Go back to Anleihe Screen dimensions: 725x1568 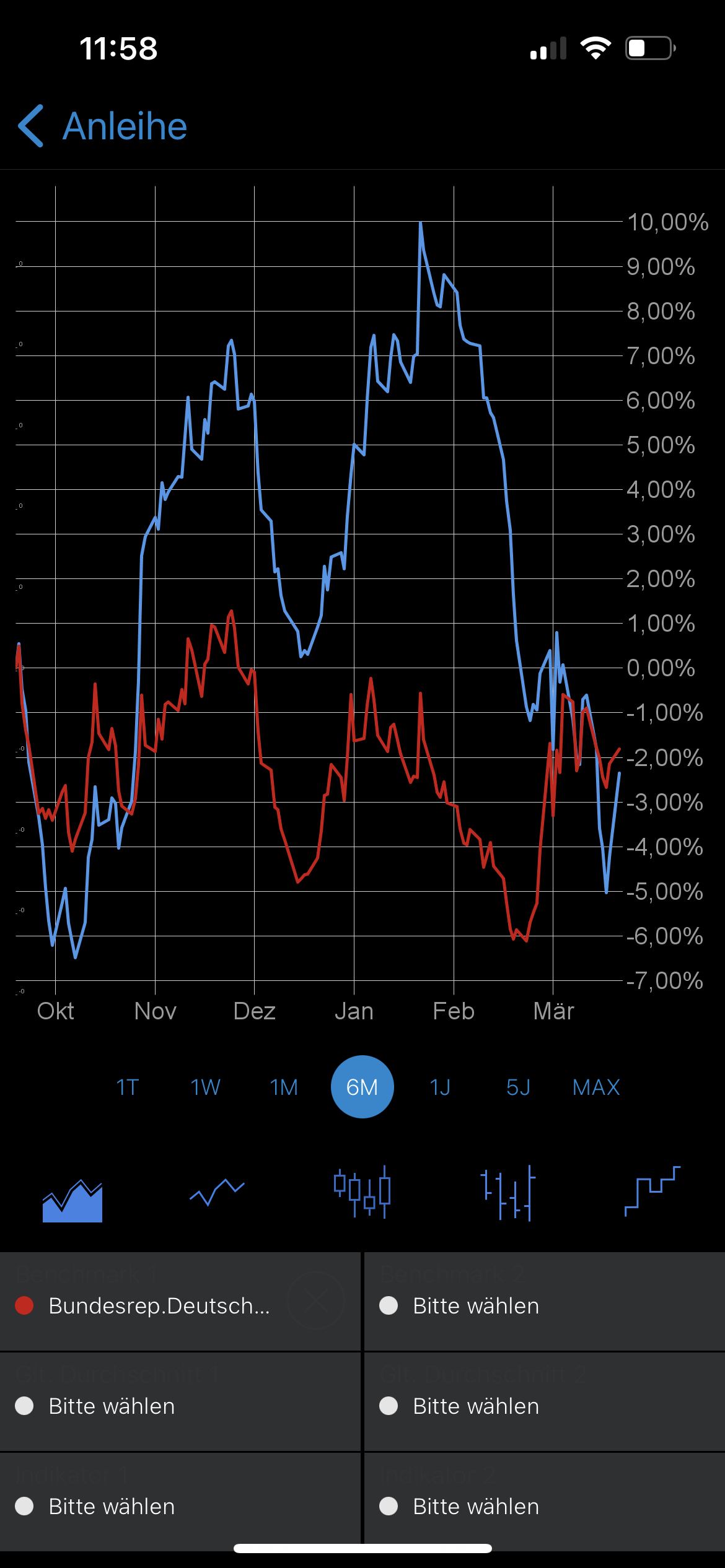coord(103,126)
